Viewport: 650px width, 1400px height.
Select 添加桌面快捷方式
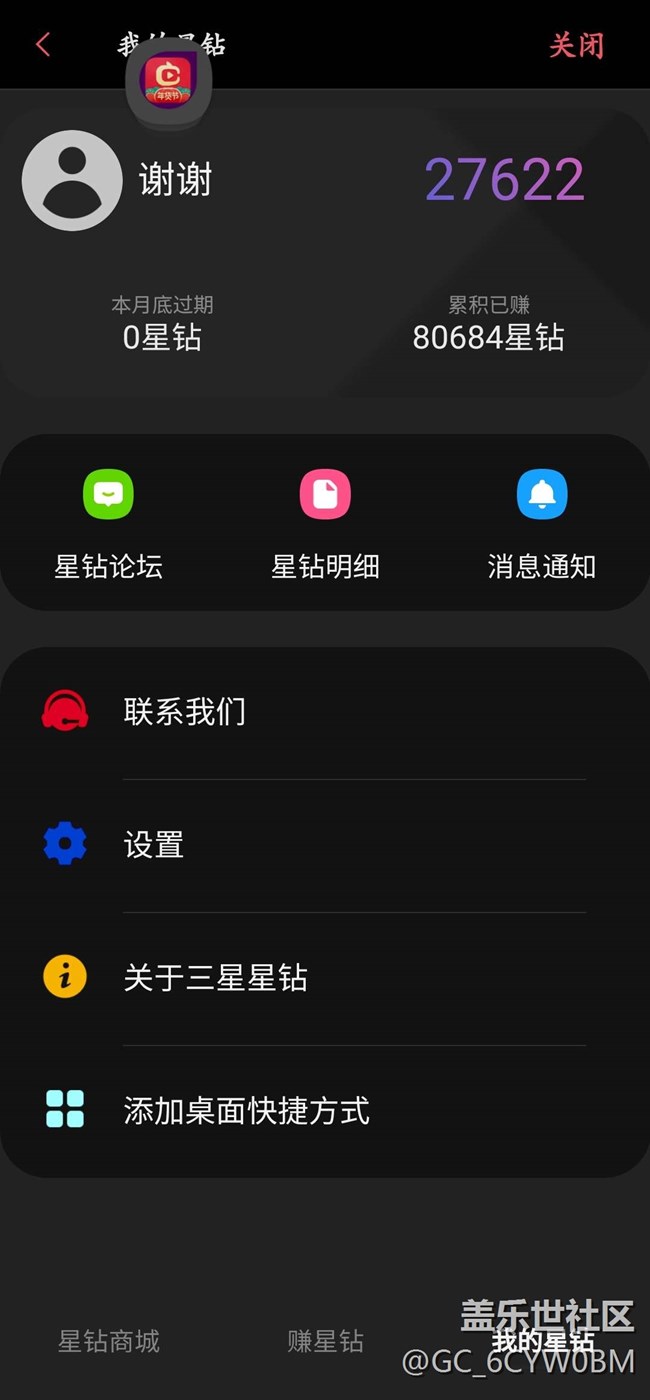pyautogui.click(x=325, y=1110)
